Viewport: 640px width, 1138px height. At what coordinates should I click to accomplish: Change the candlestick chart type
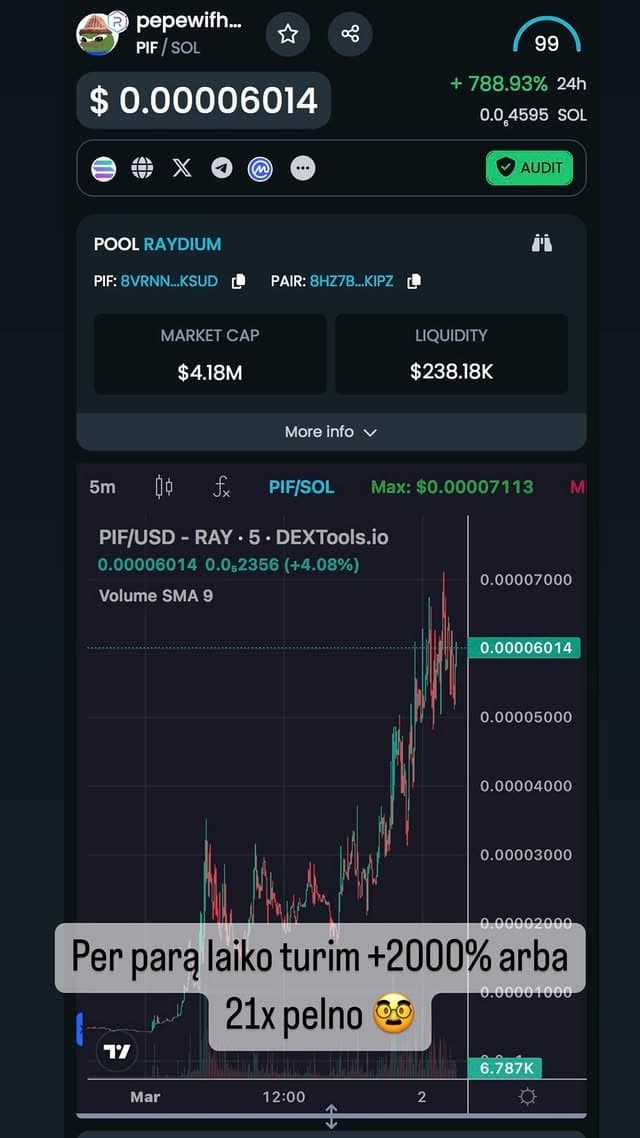click(164, 487)
